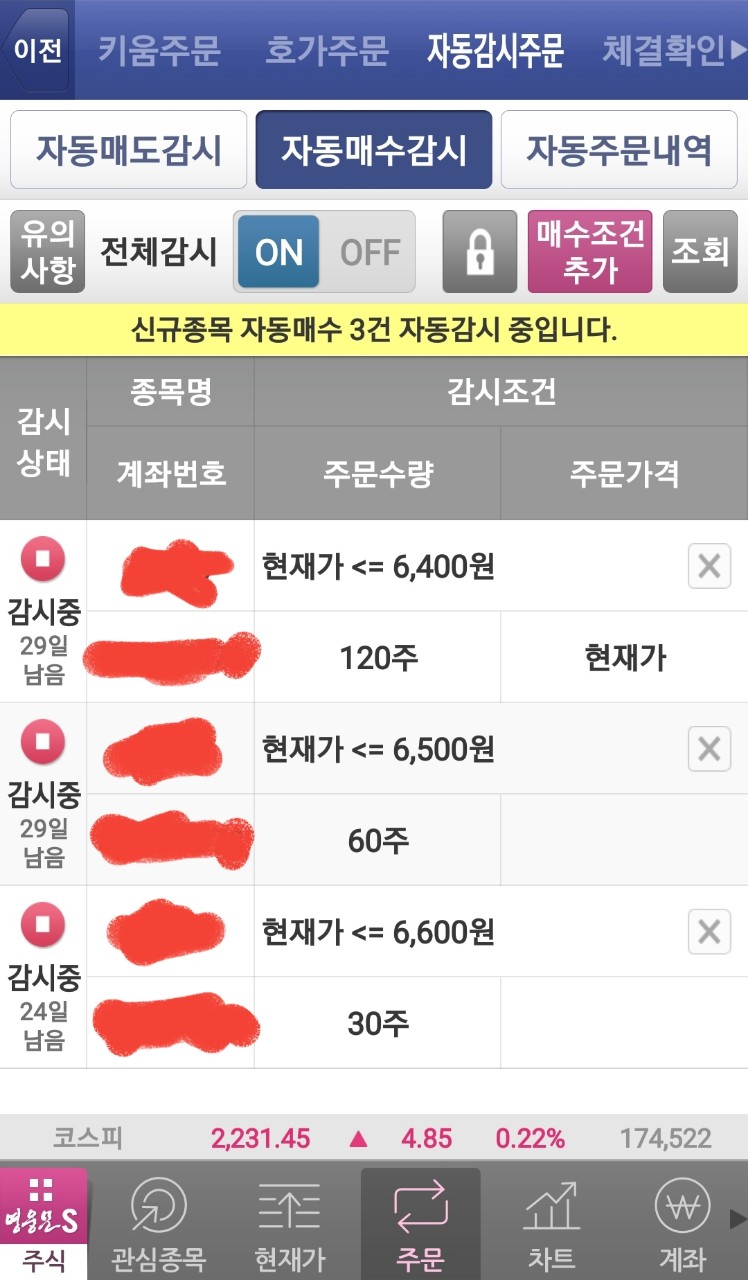This screenshot has width=748, height=1280.
Task: Open 자동주문내역
Action: [x=619, y=150]
